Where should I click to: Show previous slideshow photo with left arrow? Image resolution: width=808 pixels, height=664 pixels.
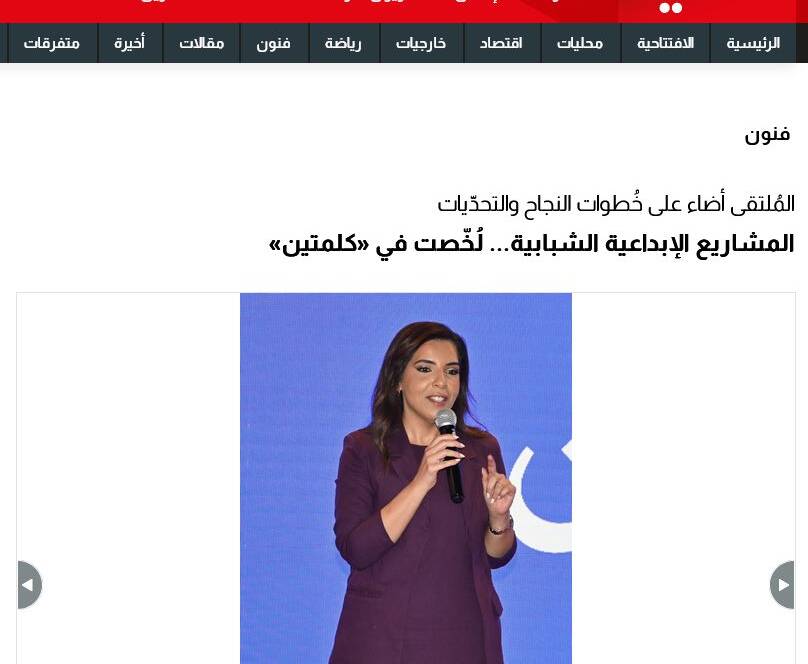[29, 585]
